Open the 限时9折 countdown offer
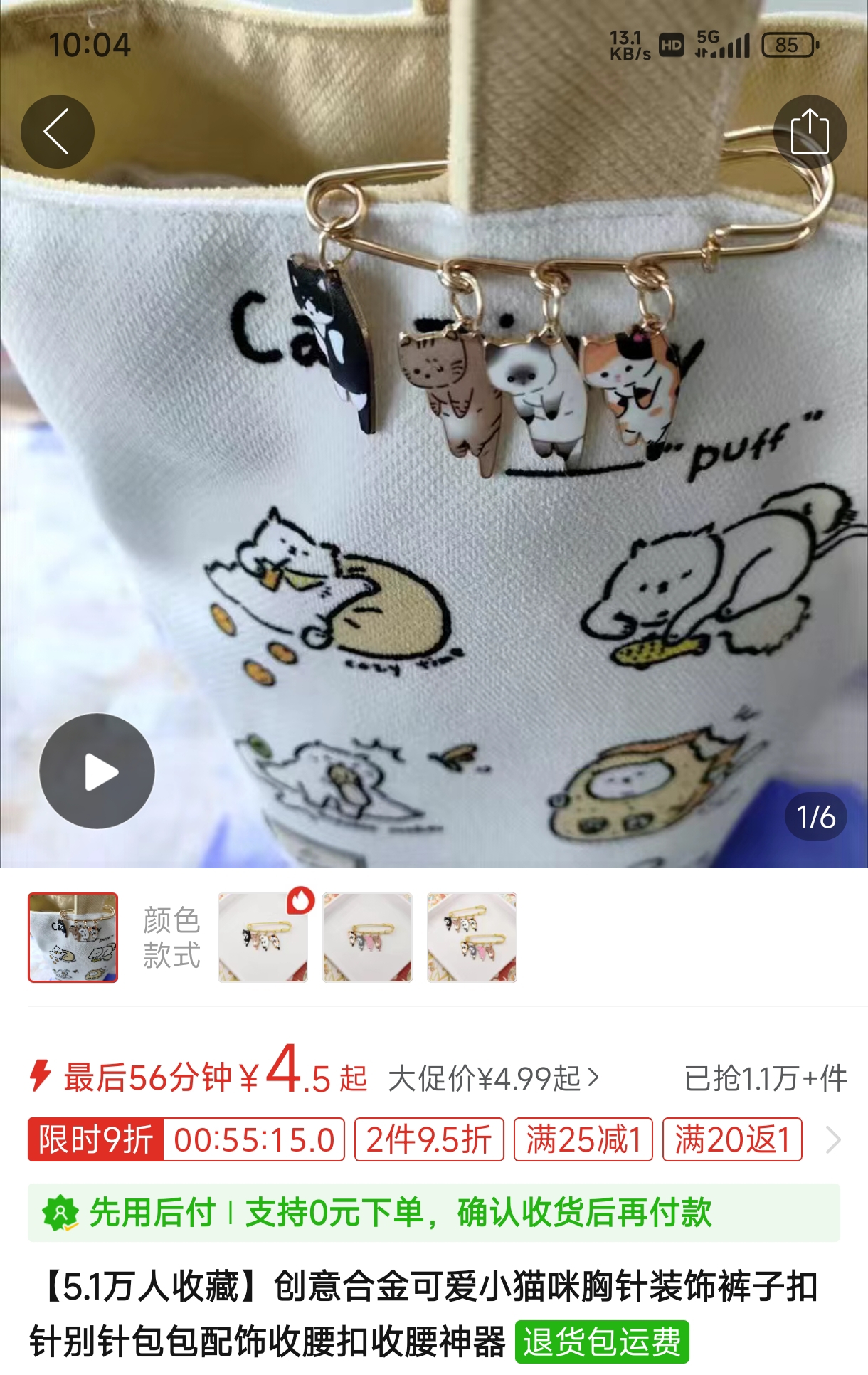Screen dimensions: 868x1375 [x=186, y=1139]
